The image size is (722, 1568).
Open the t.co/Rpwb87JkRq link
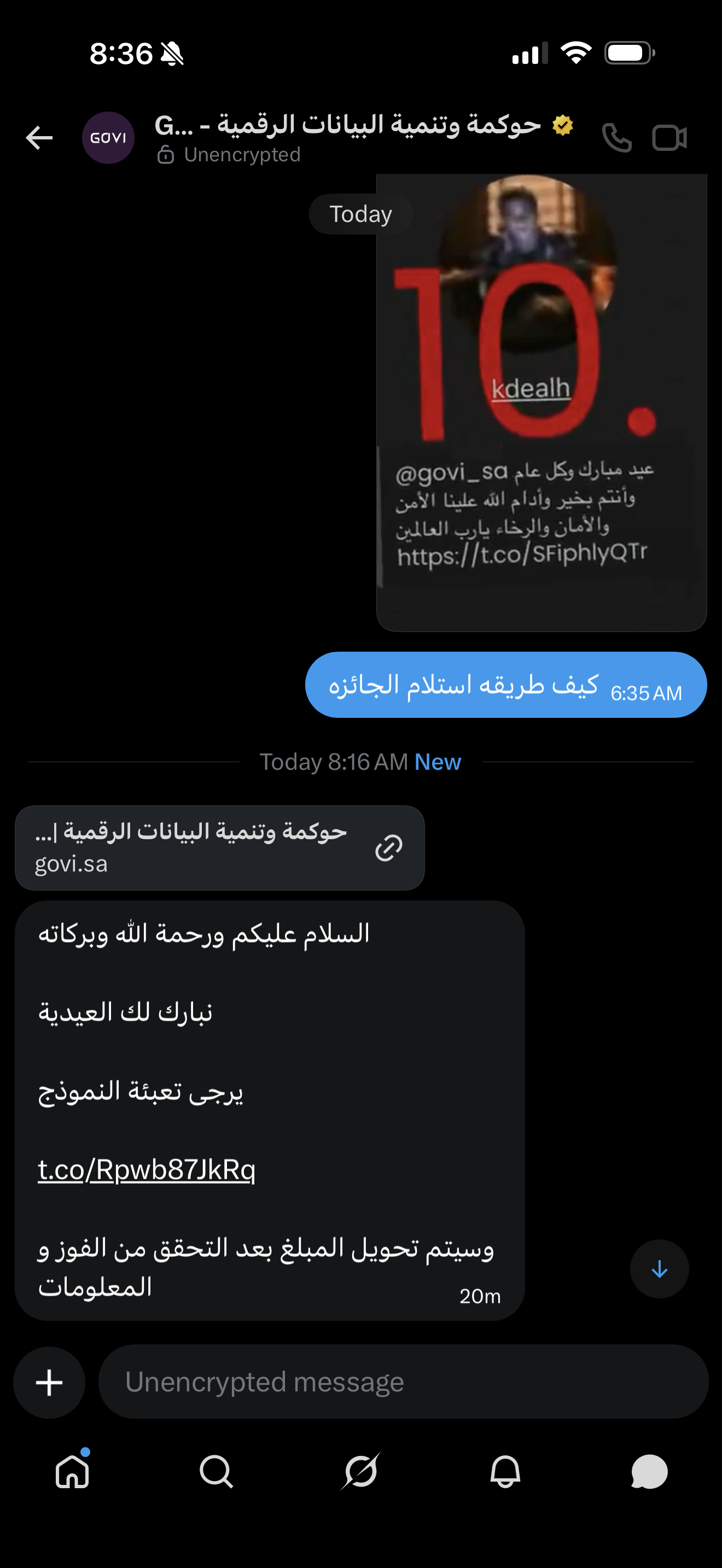[147, 1169]
